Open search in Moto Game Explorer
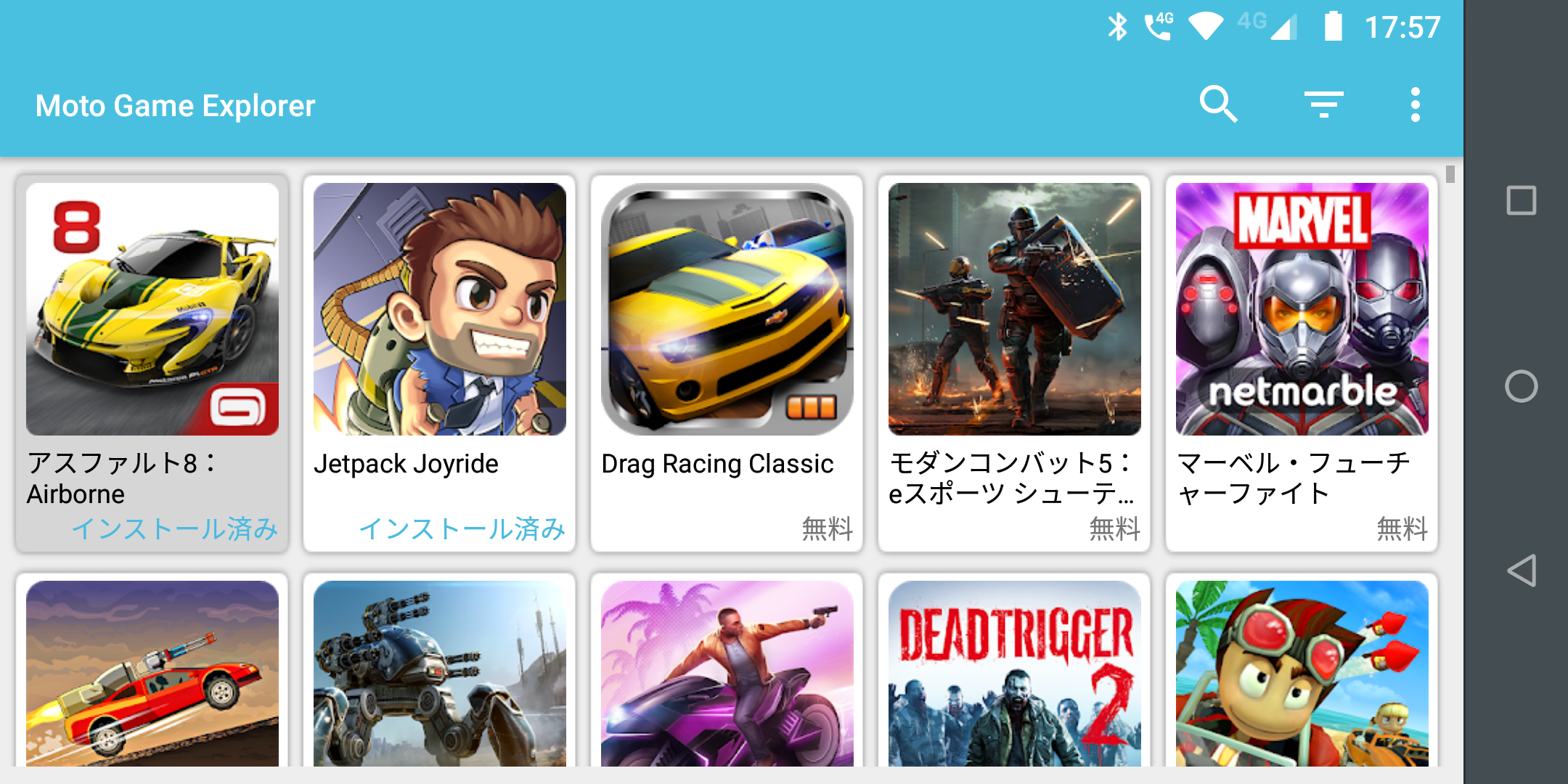Image resolution: width=1568 pixels, height=784 pixels. 1218,105
